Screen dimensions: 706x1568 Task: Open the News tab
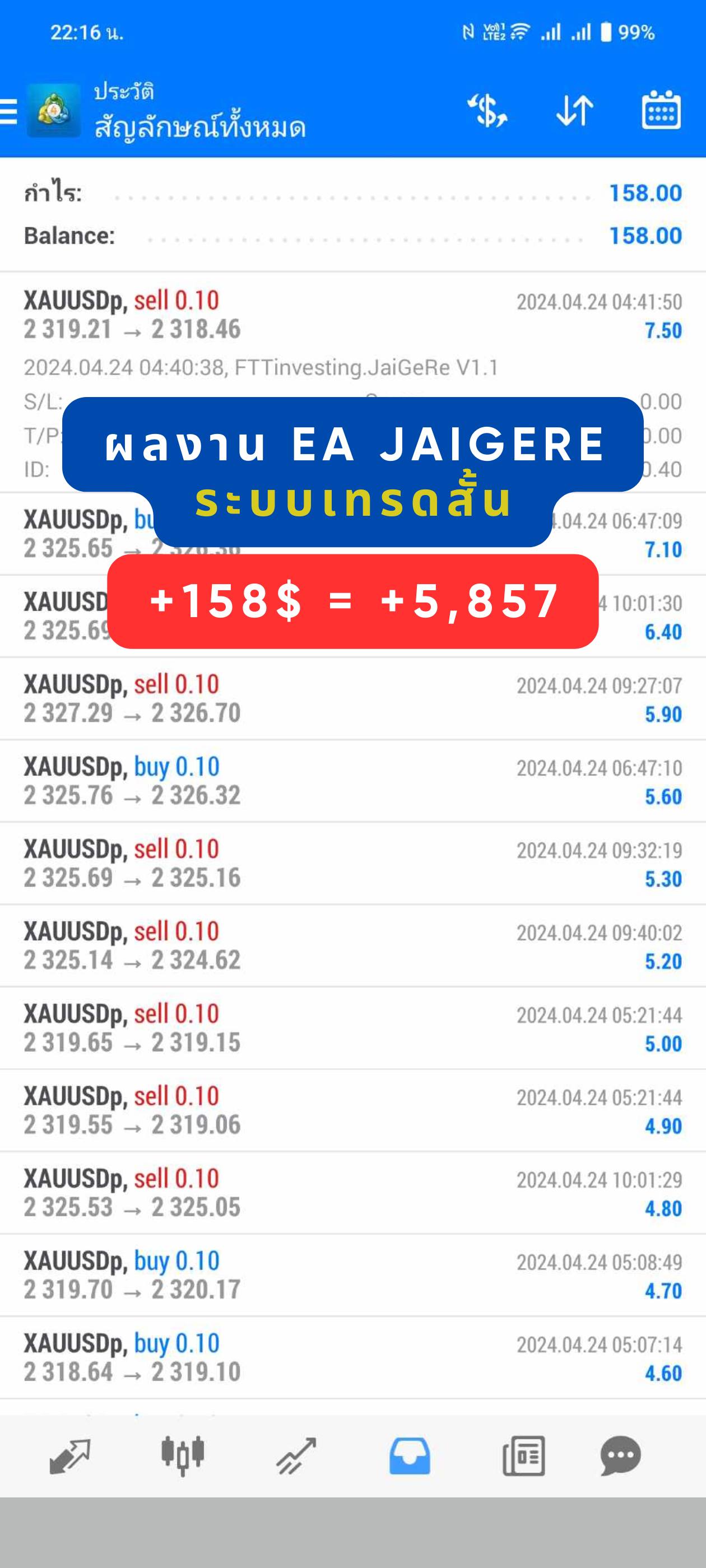(523, 1456)
